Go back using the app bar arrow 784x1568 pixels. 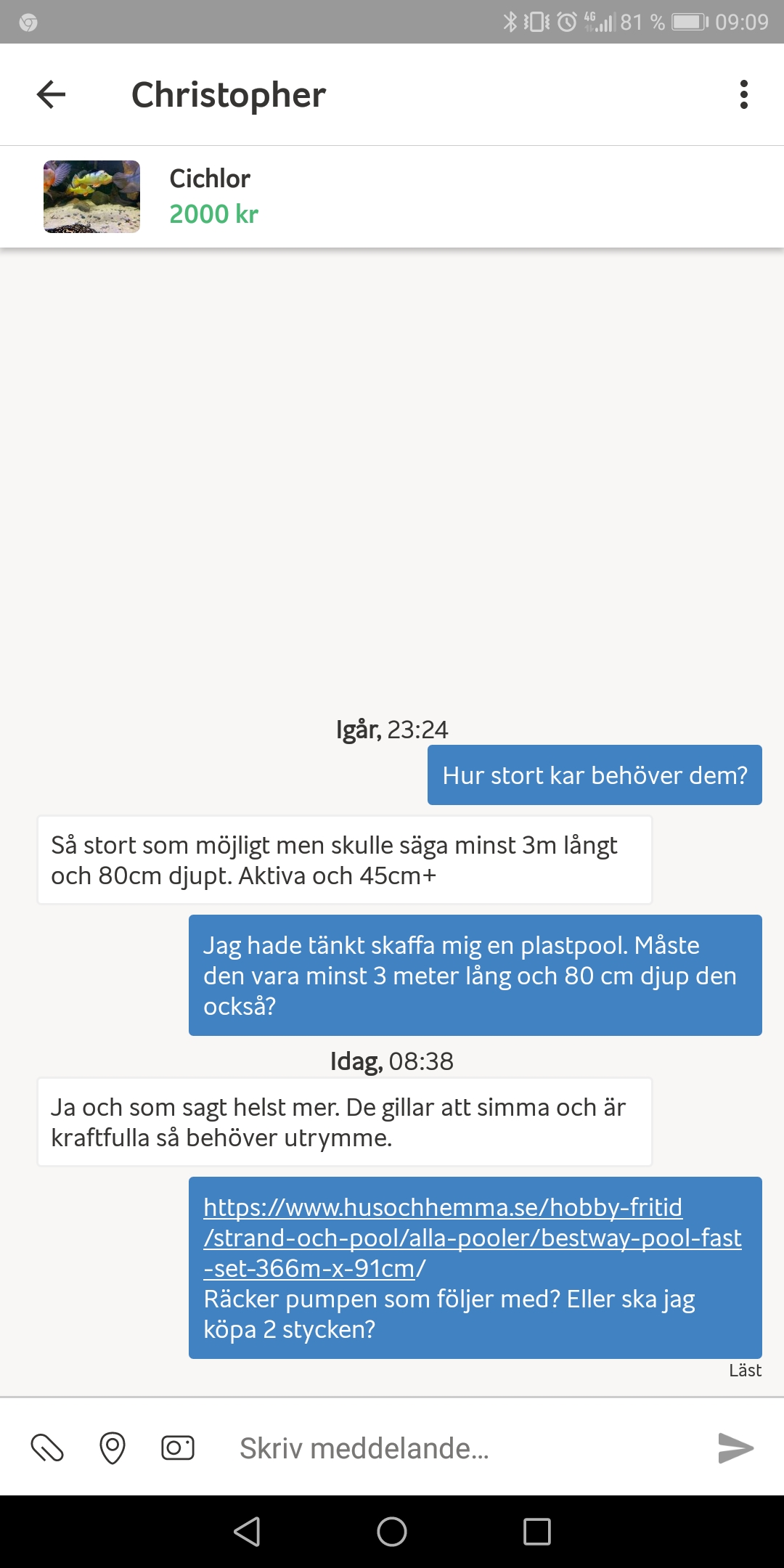pyautogui.click(x=51, y=94)
